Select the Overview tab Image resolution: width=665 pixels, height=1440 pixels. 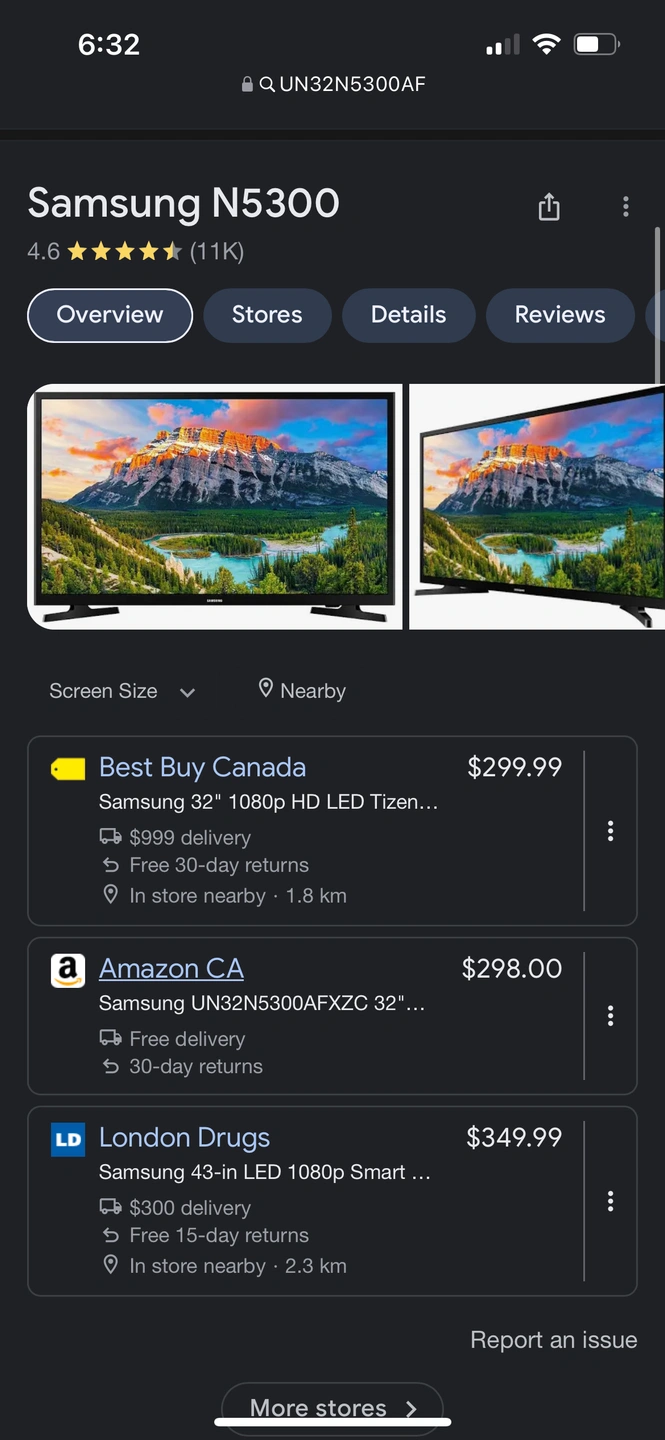click(110, 315)
